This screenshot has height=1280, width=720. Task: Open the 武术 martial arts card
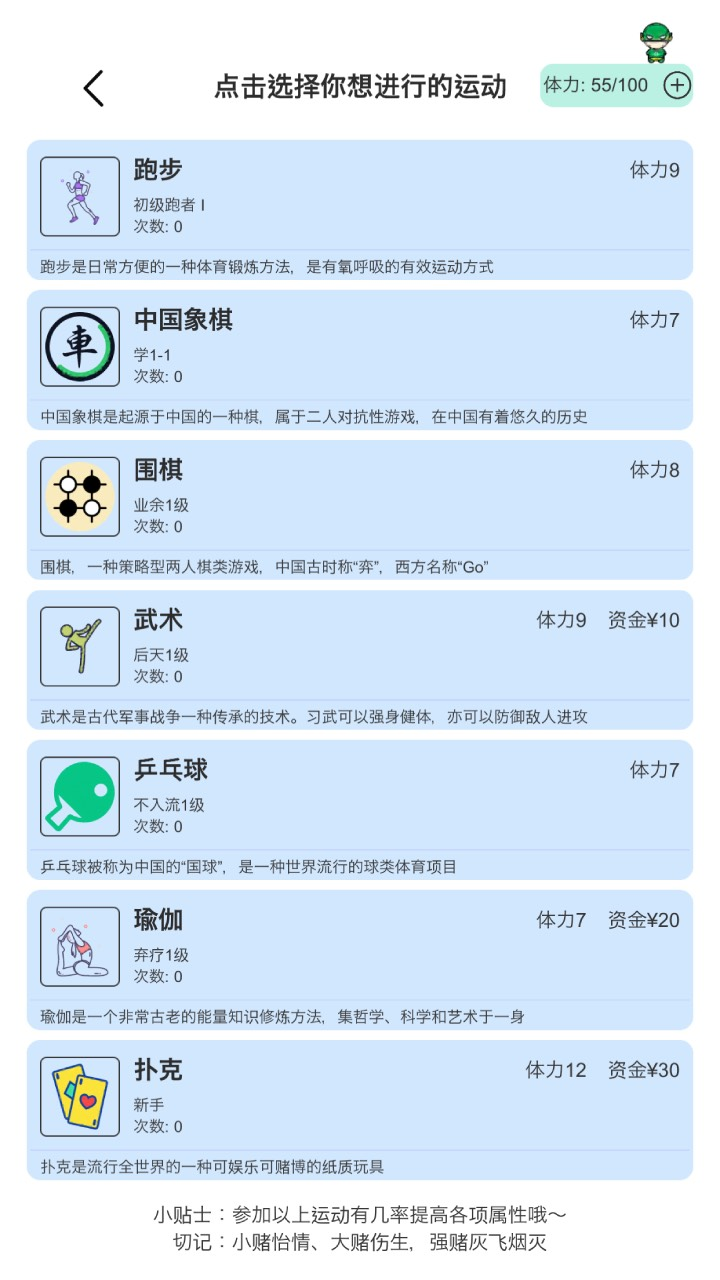click(359, 659)
